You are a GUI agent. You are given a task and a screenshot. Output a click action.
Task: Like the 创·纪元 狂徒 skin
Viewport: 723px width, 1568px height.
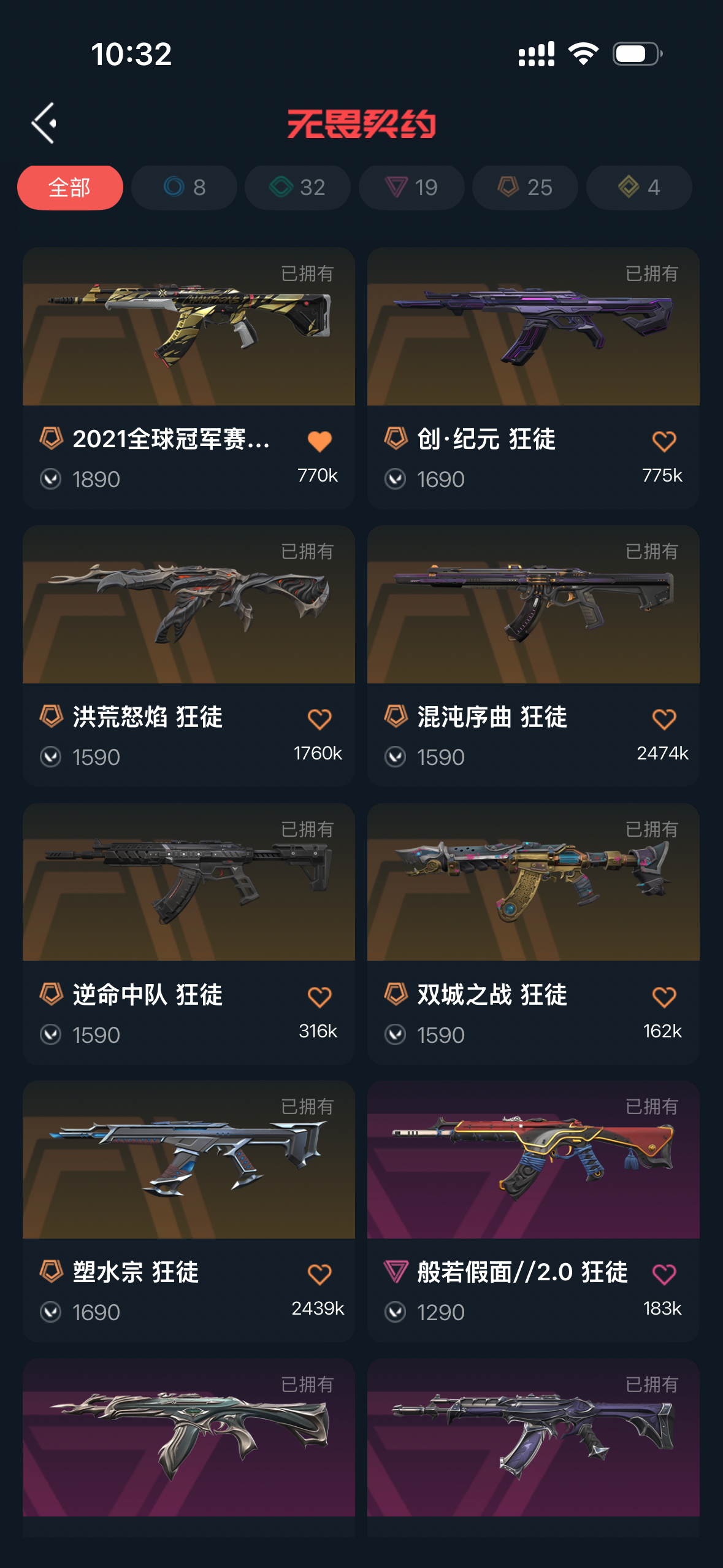coord(664,441)
